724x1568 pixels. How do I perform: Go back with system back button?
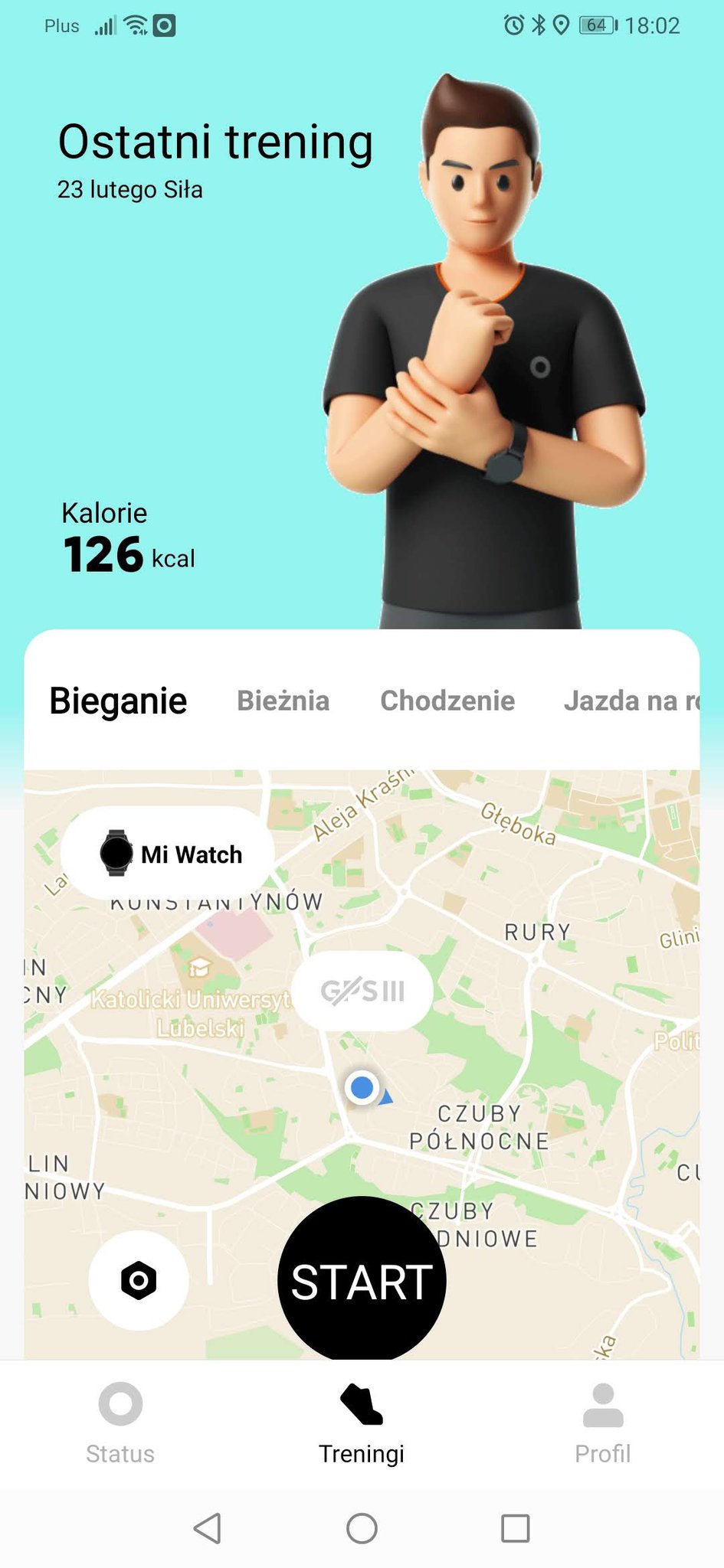pyautogui.click(x=208, y=1528)
